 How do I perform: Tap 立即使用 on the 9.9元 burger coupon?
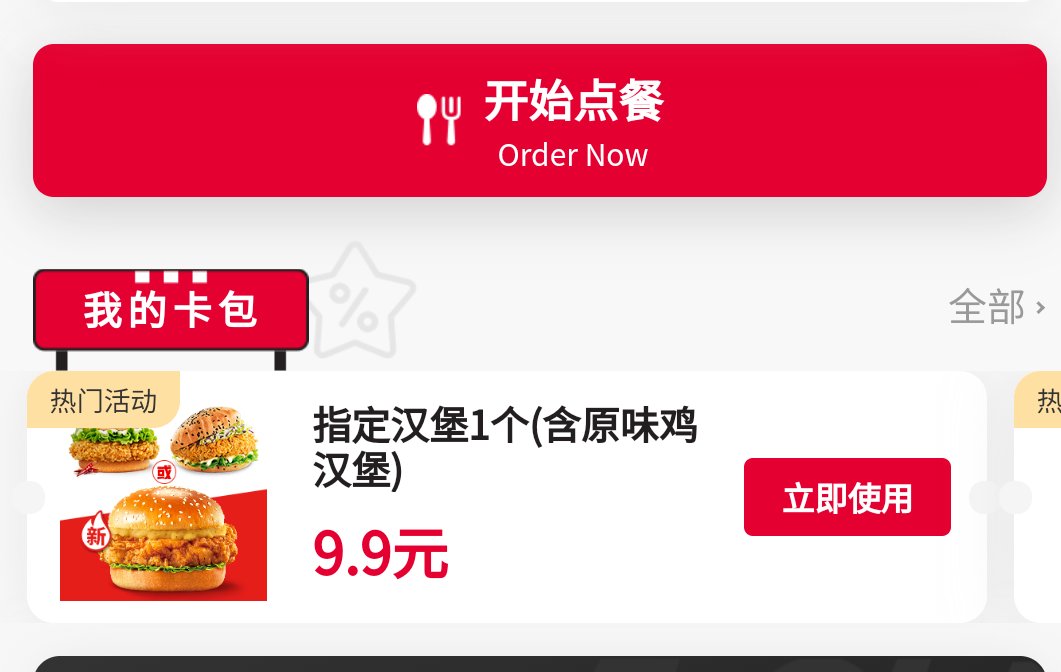click(846, 497)
